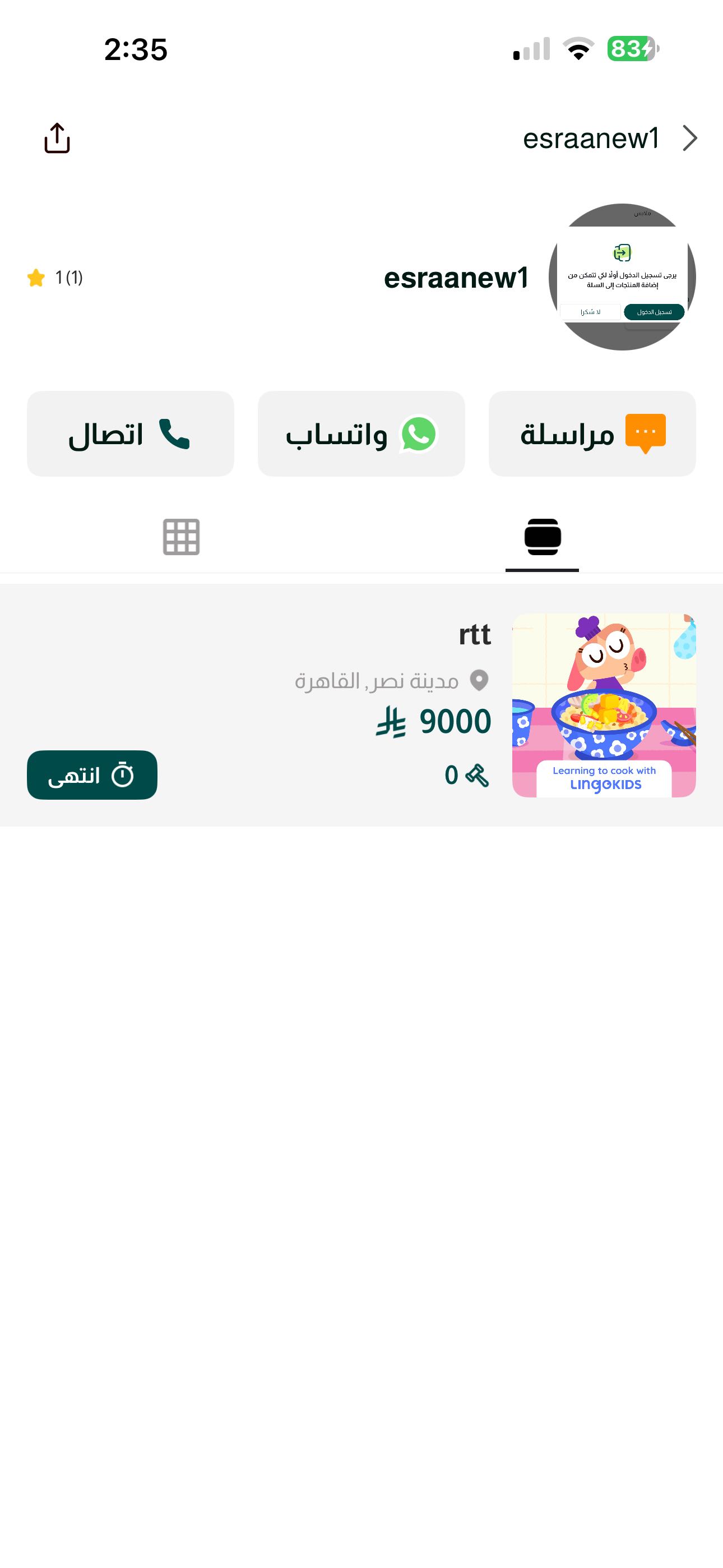Go back using the header chevron
Screen dimensions: 723x1568
[x=689, y=138]
